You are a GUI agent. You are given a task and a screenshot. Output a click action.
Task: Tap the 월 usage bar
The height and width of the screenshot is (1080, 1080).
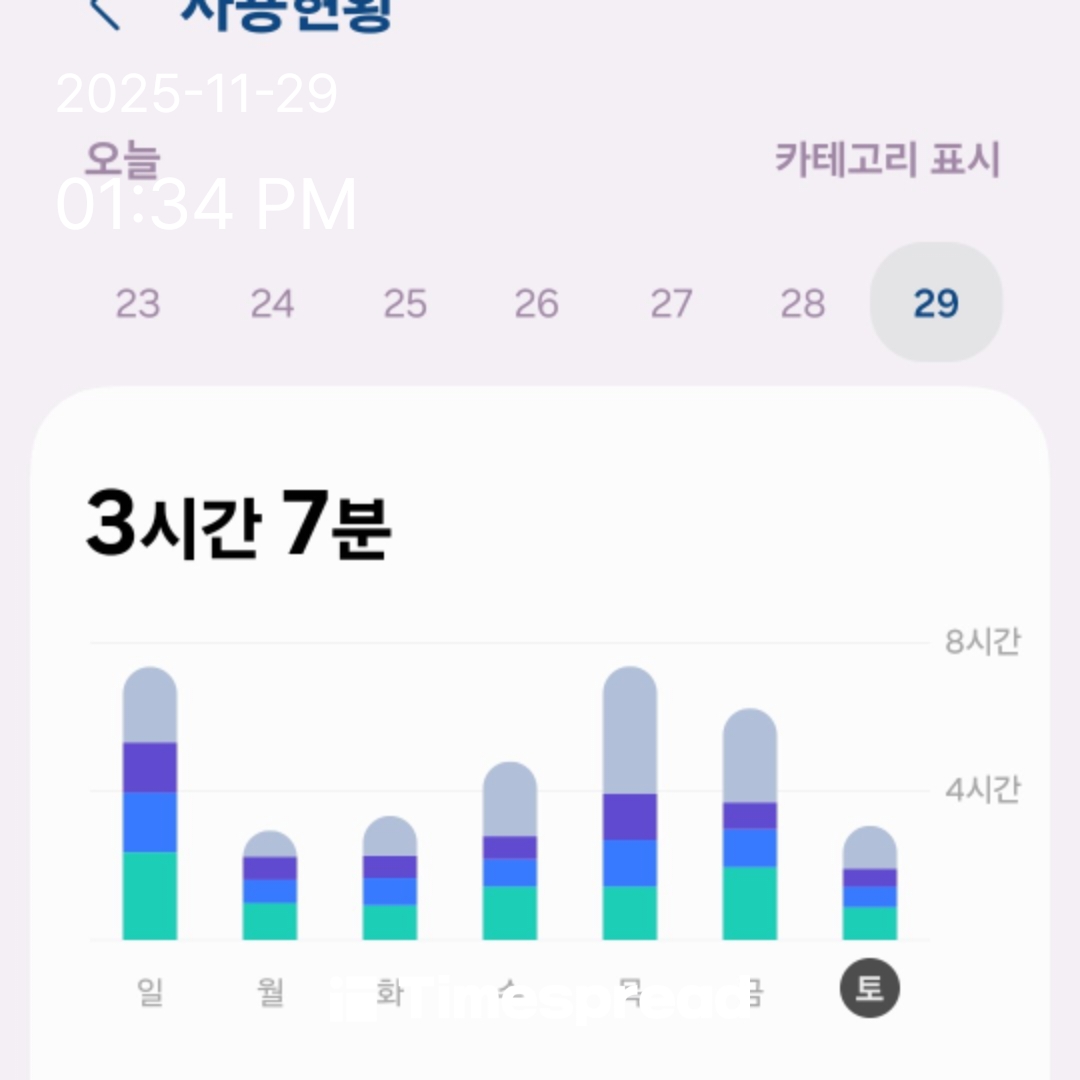pos(270,886)
